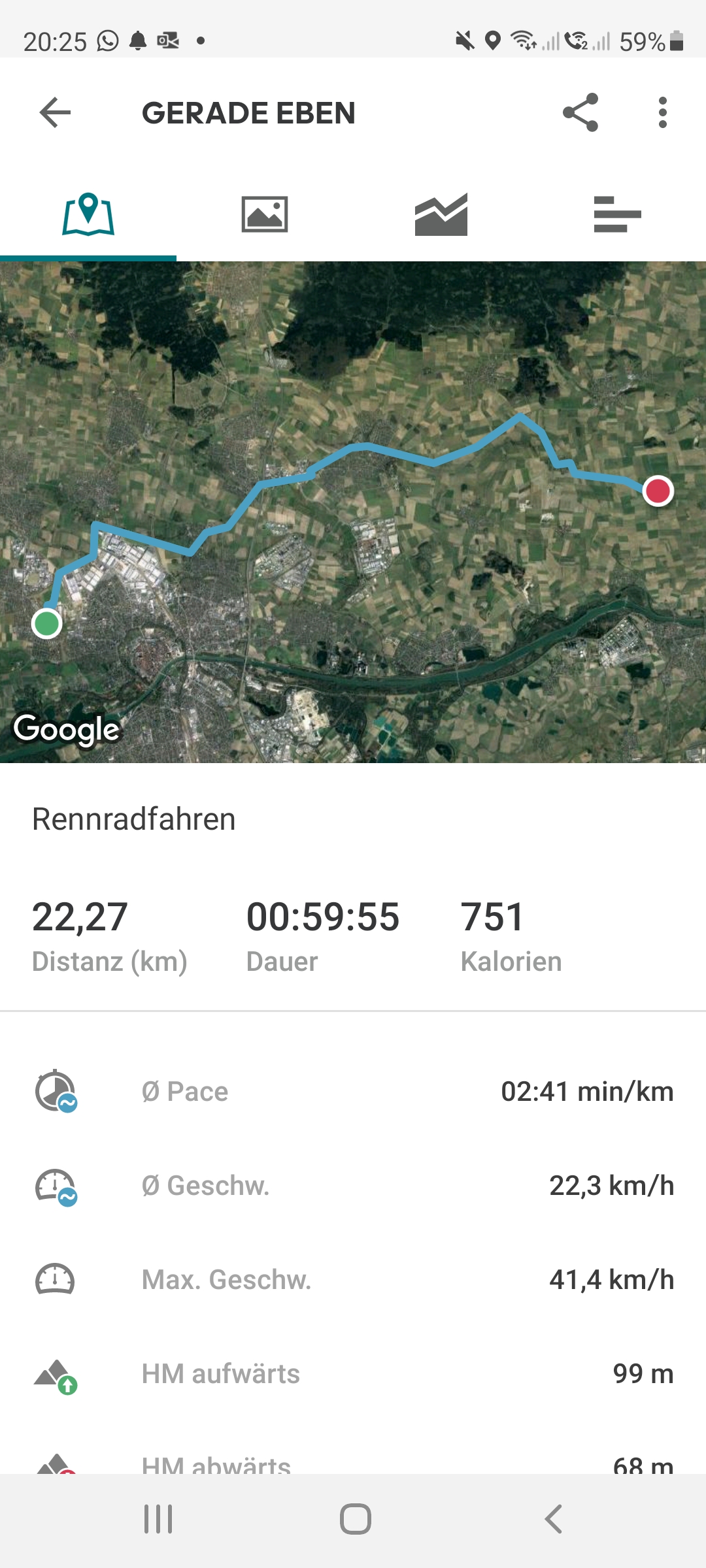Screen dimensions: 706x1568
Task: Select the map tab
Action: click(88, 214)
